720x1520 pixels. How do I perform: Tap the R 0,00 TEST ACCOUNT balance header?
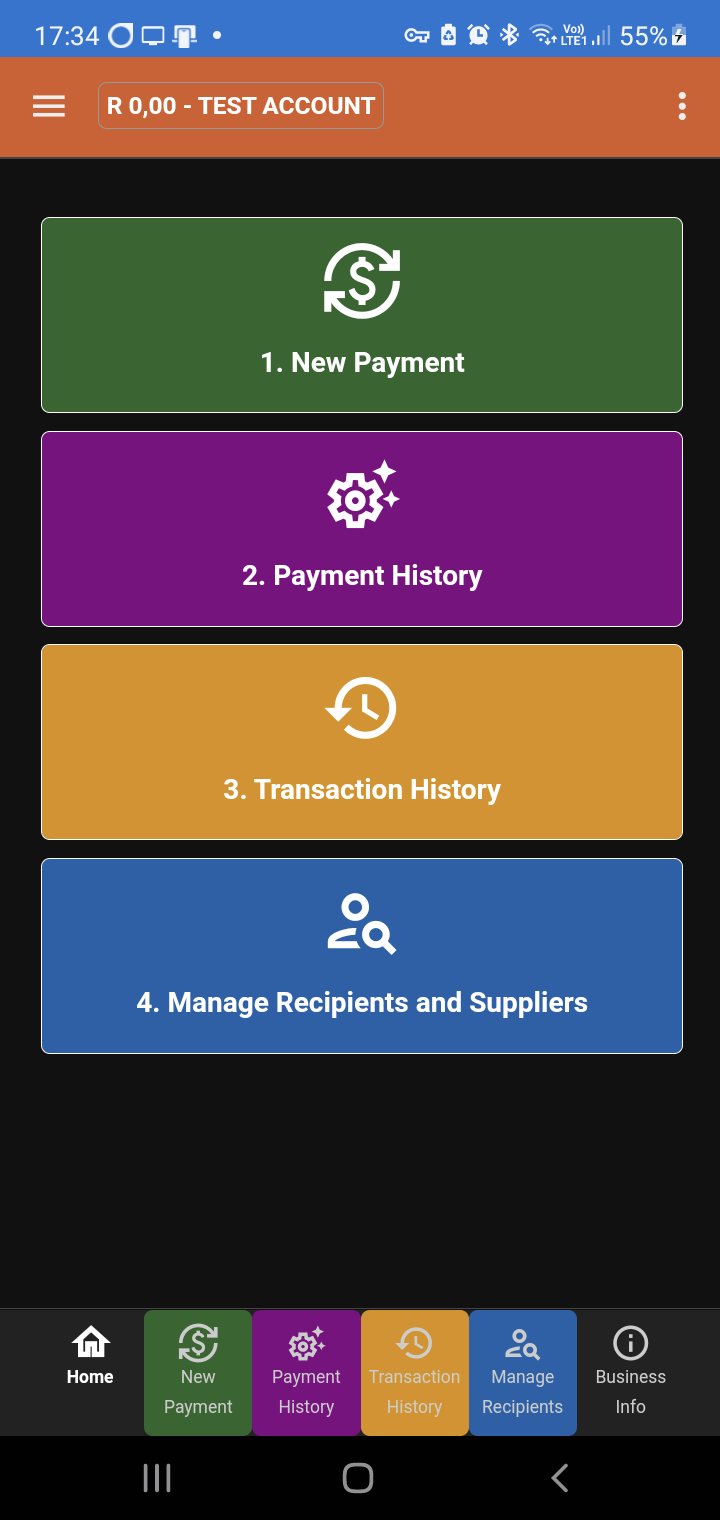click(x=240, y=104)
